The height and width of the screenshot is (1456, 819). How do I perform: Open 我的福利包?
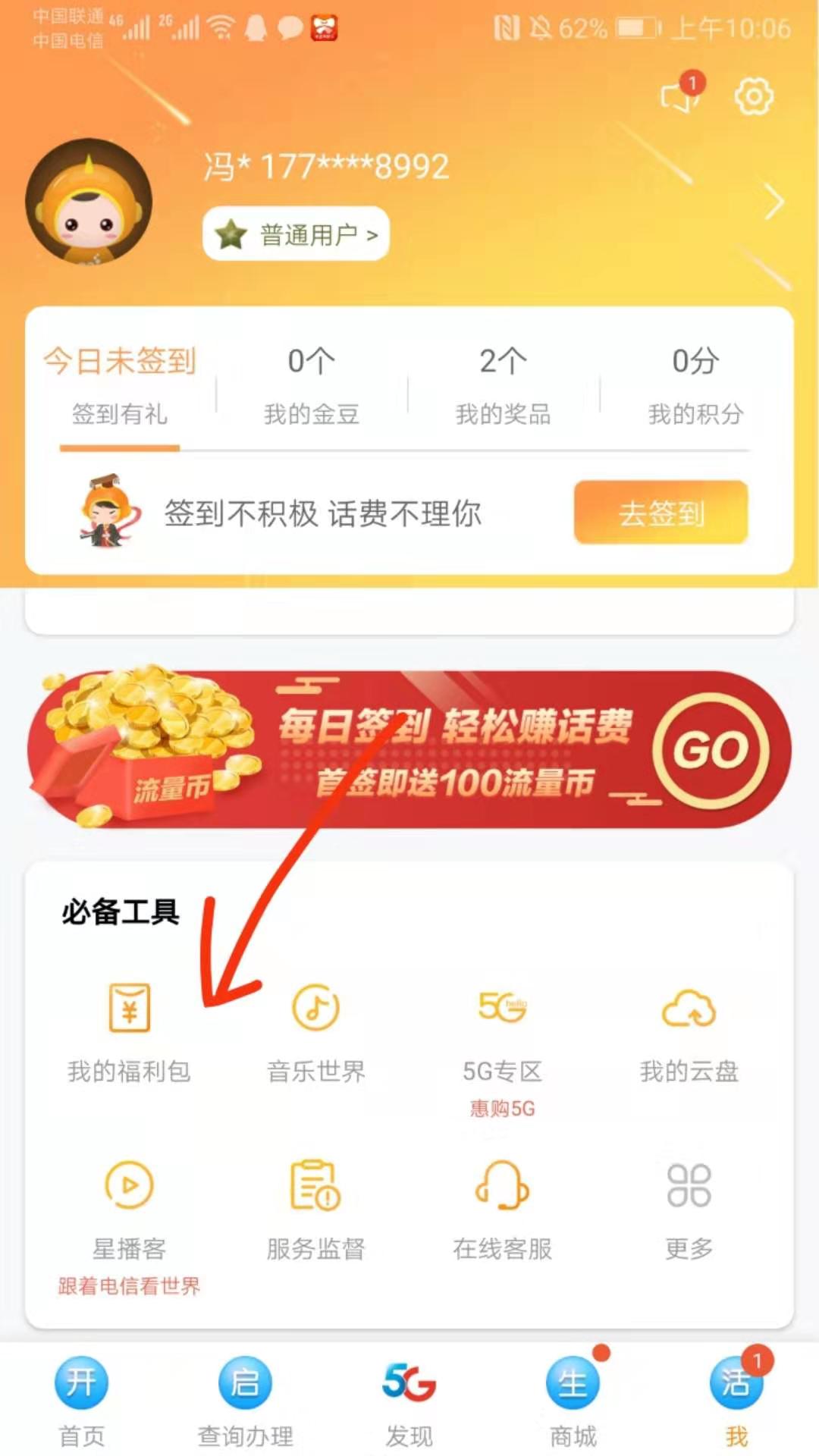click(x=129, y=1031)
